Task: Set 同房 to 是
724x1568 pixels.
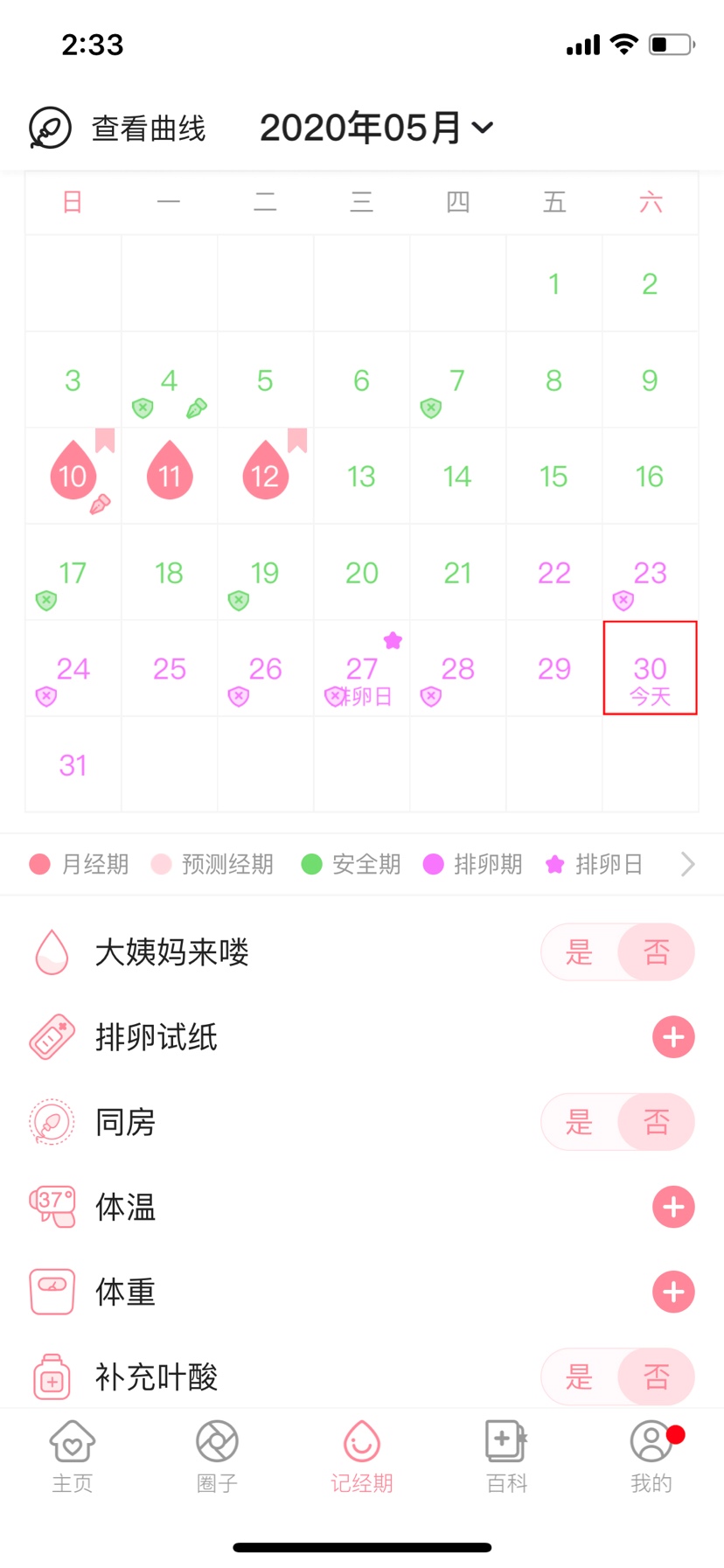Action: 579,1122
